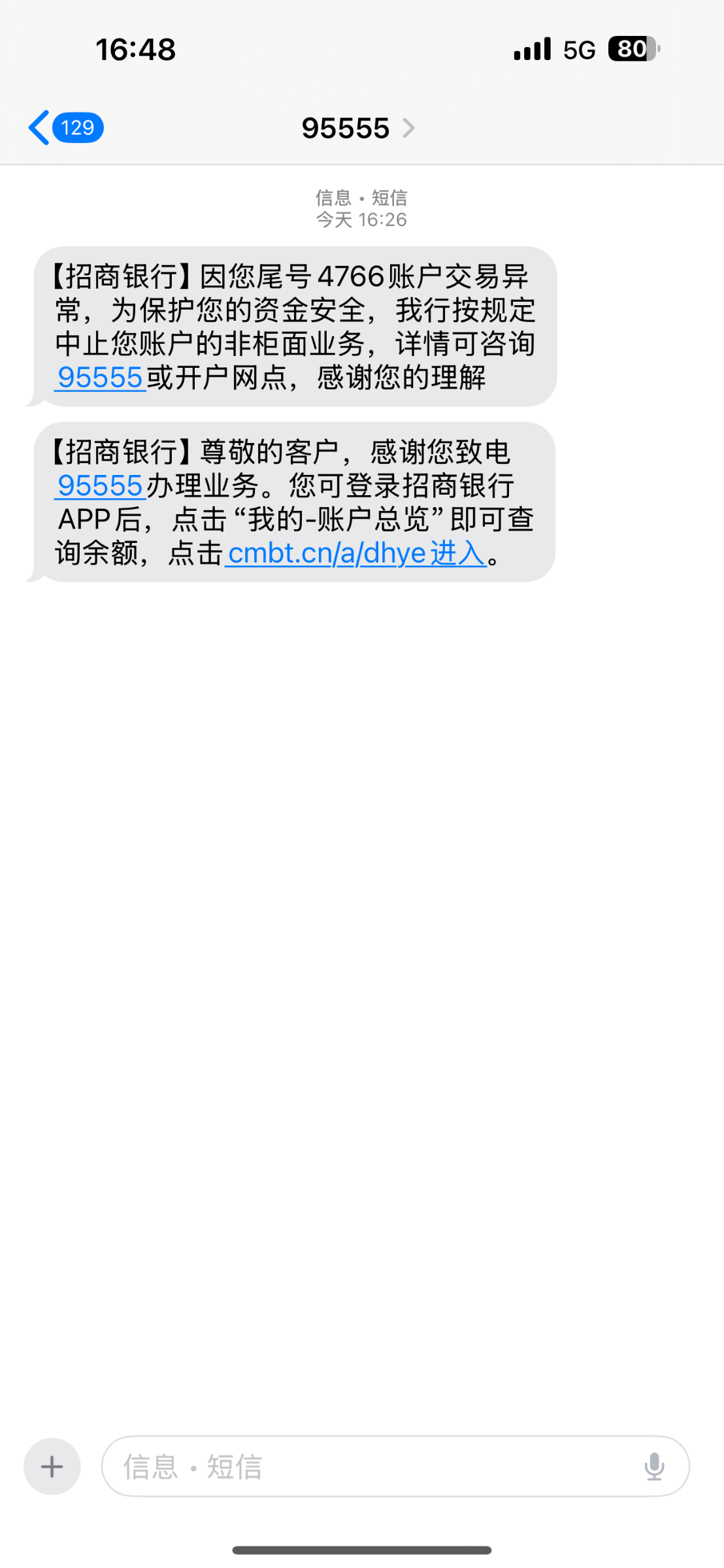Open the cmbt.cn/a/dhye link
Image resolution: width=724 pixels, height=1568 pixels.
[355, 553]
